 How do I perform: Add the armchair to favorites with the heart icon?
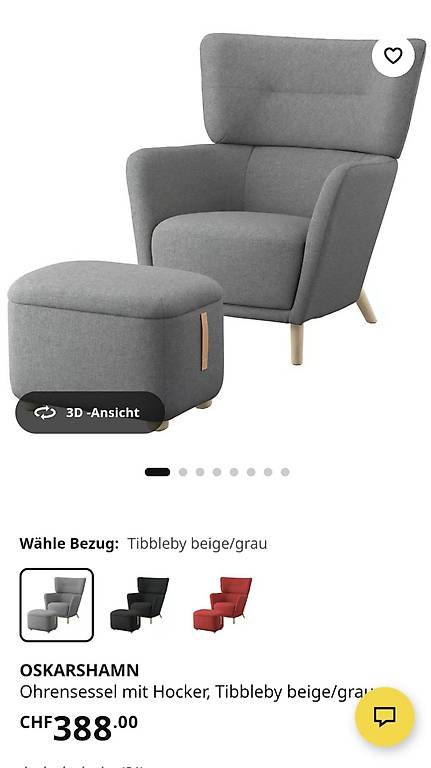[393, 55]
